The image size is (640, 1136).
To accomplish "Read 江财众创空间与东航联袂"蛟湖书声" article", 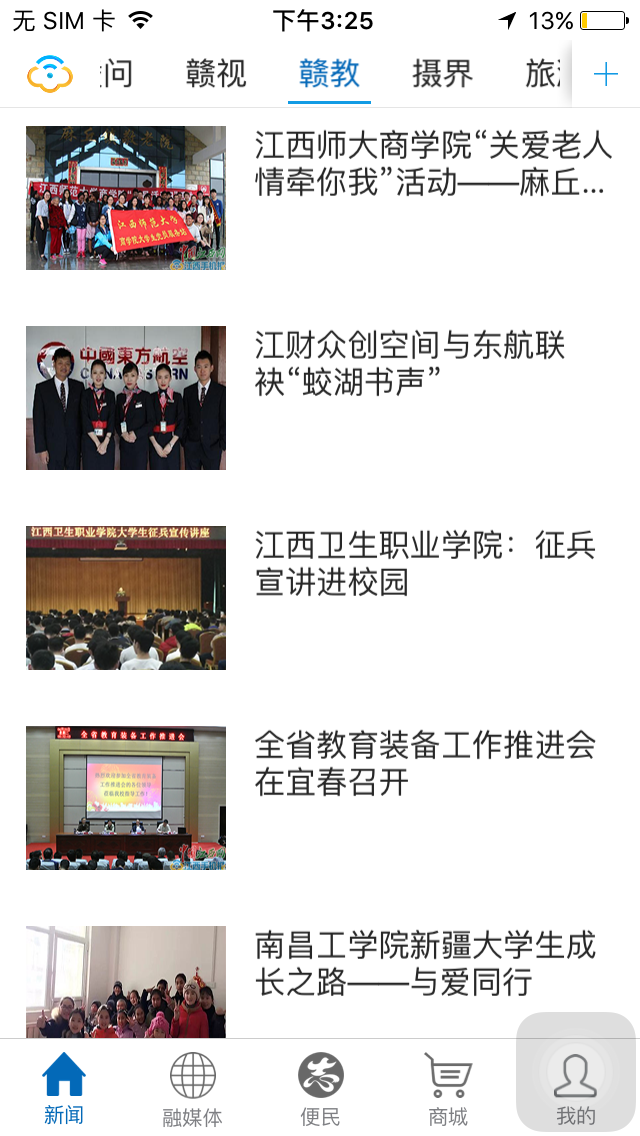I will tap(410, 364).
